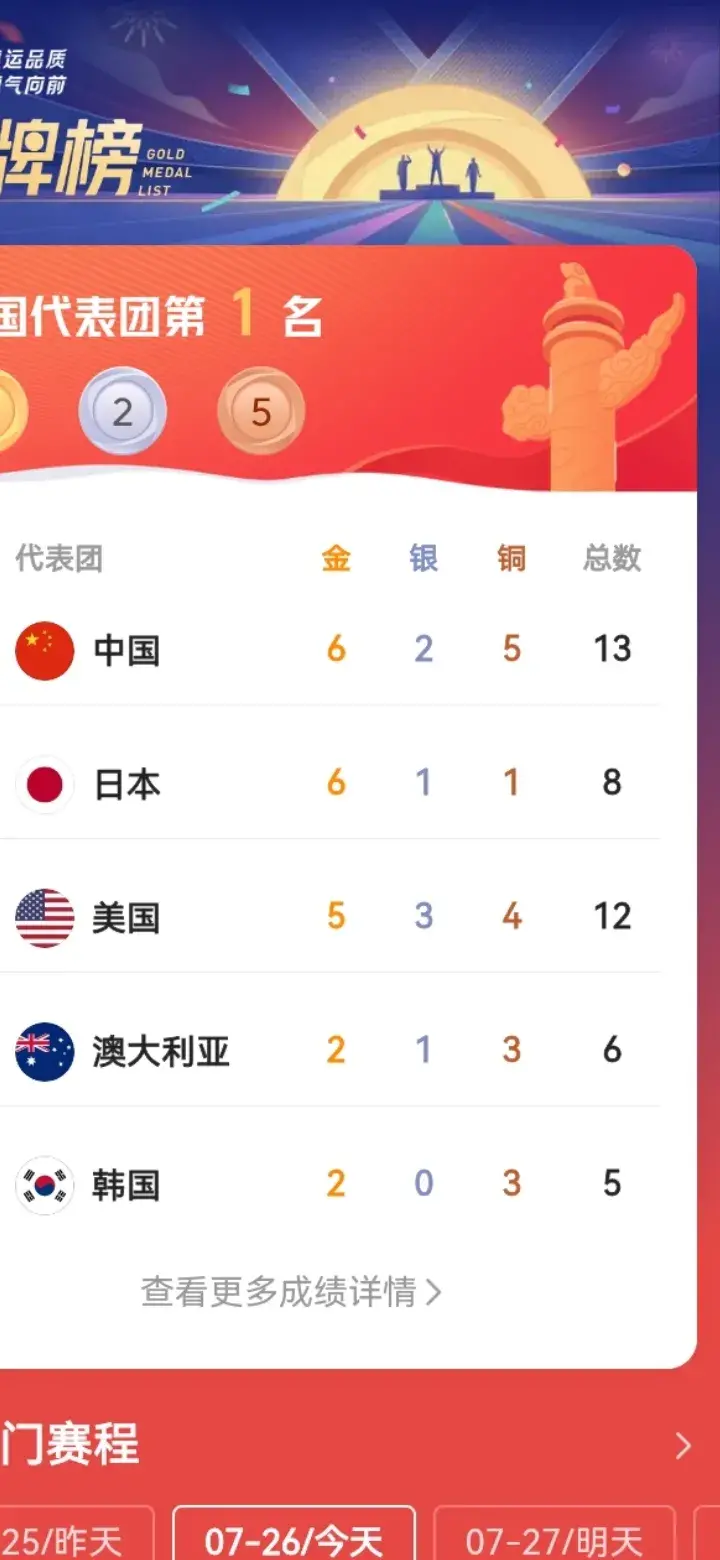
Task: Select the 07-26/今天 date tab
Action: click(294, 1534)
